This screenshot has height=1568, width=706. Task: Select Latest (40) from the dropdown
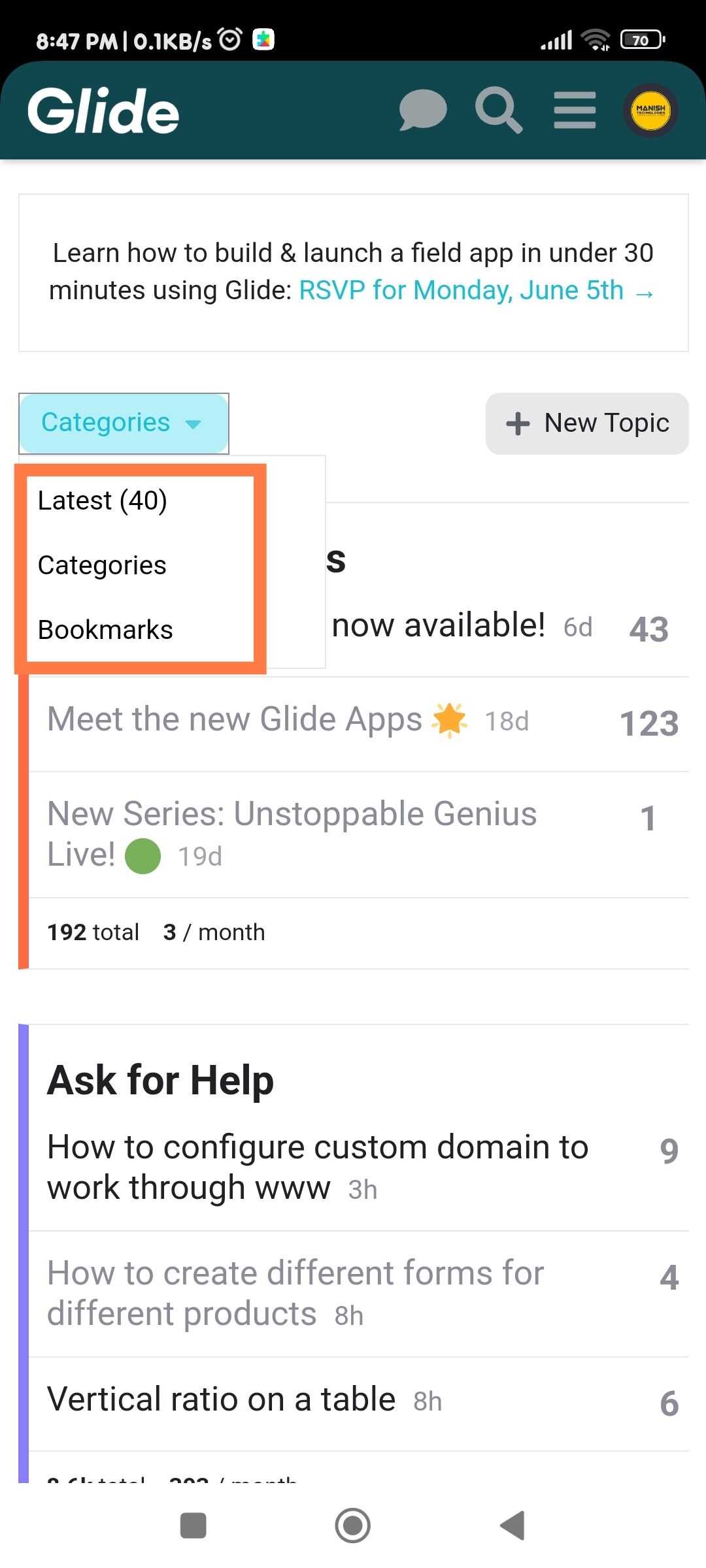coord(103,501)
